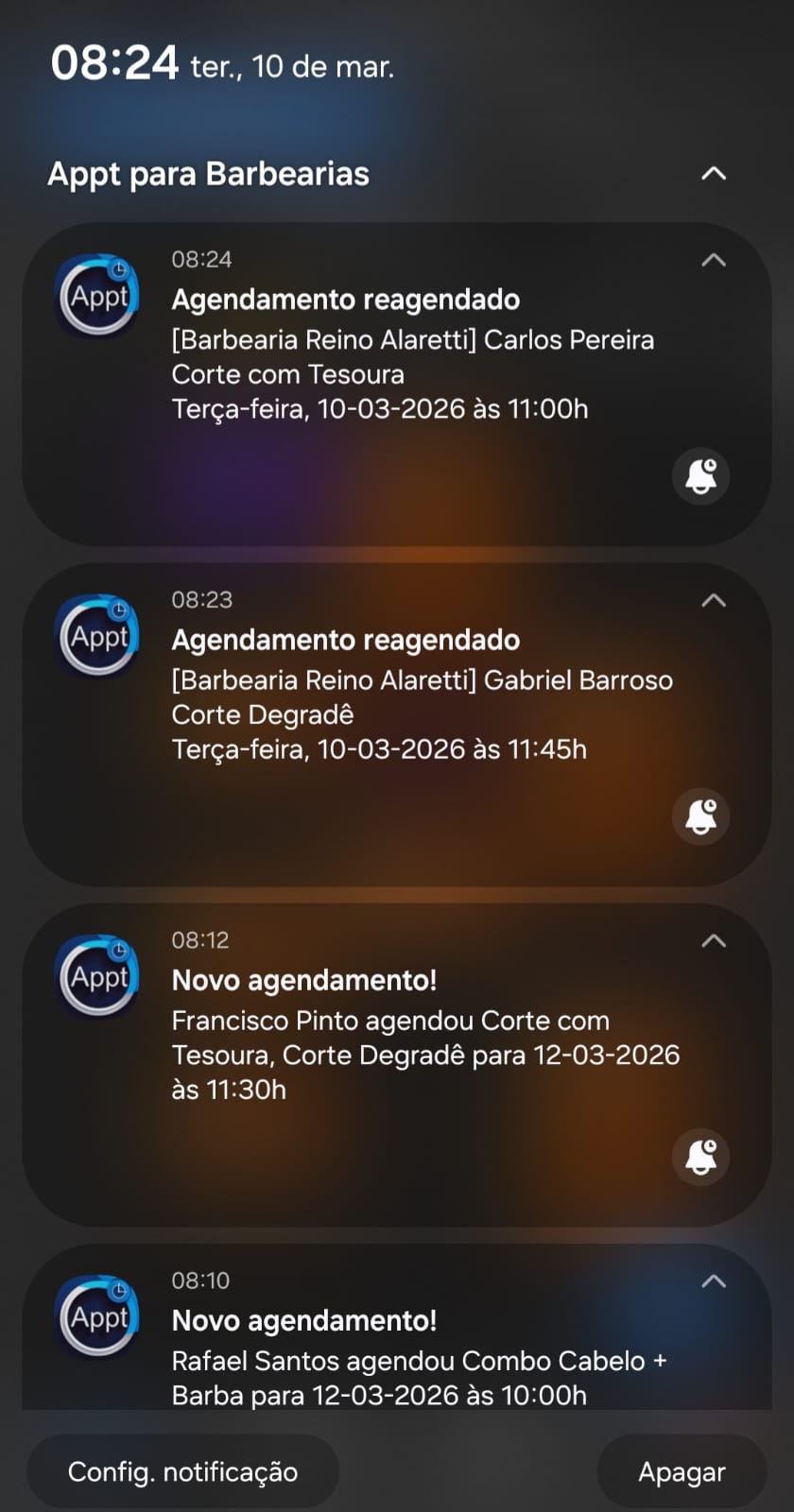
Task: Tap the Appt icon on Rafael Santos' notification
Action: point(97,1316)
